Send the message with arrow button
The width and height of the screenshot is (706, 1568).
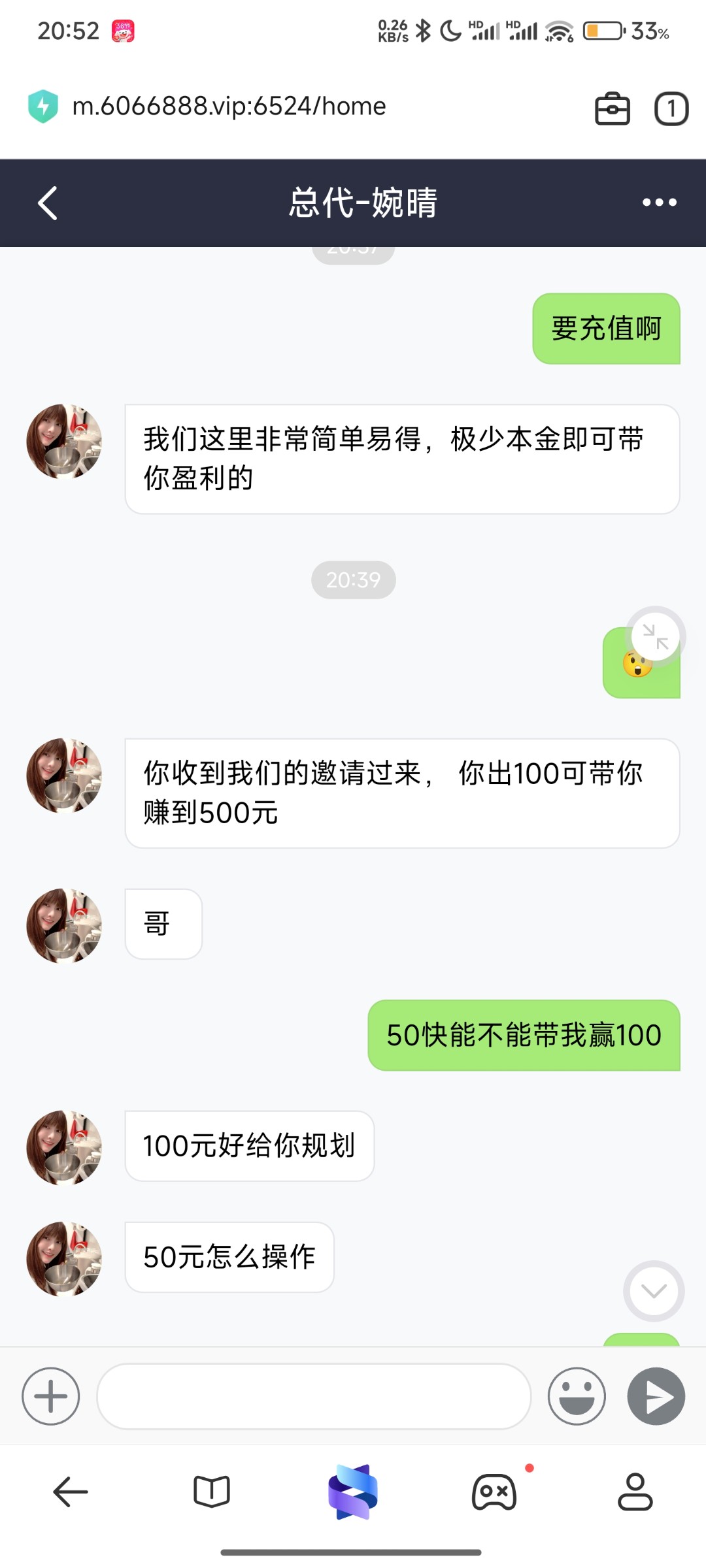point(656,1396)
